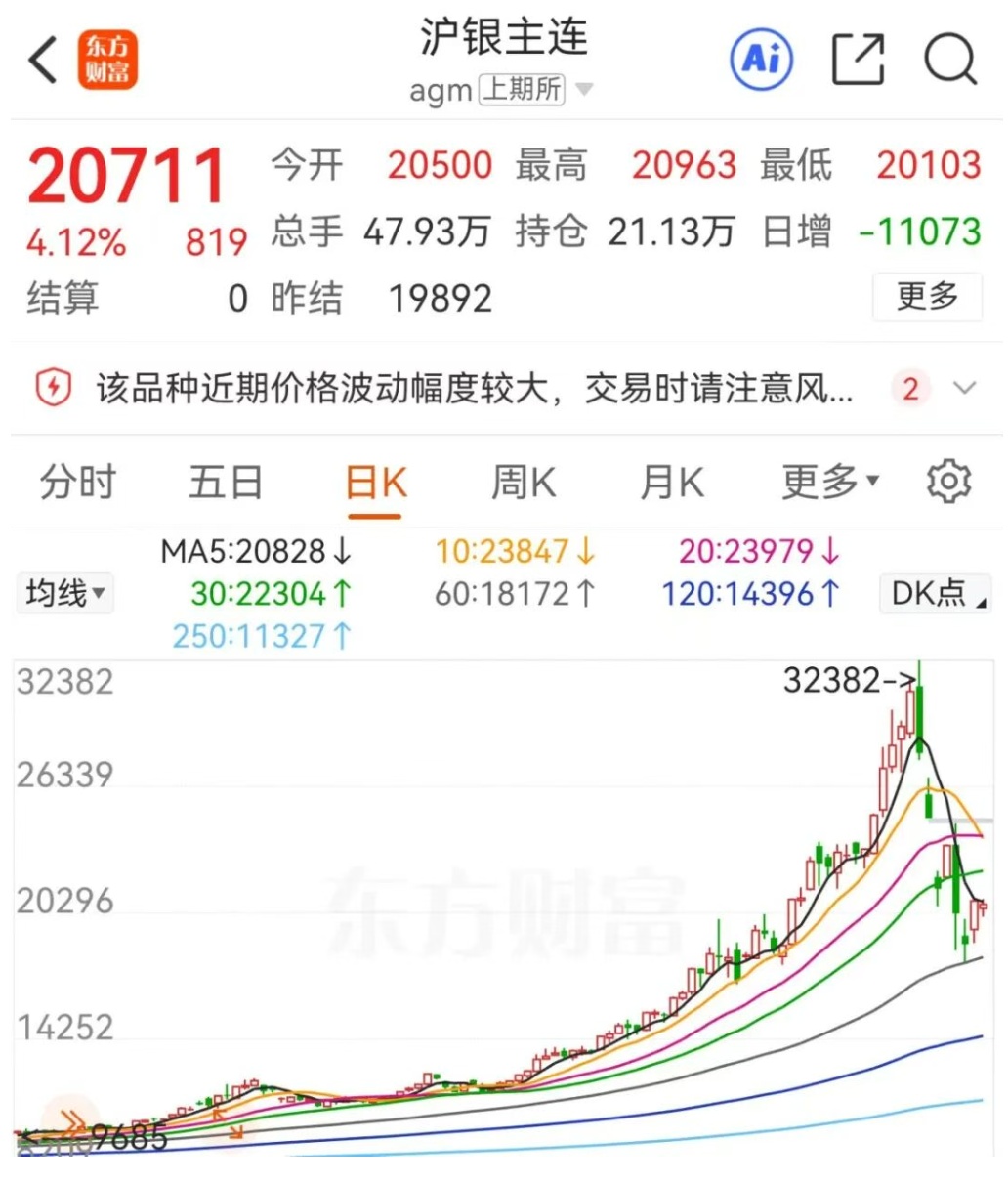Open the search magnifier
This screenshot has width=1008, height=1181.
[949, 61]
